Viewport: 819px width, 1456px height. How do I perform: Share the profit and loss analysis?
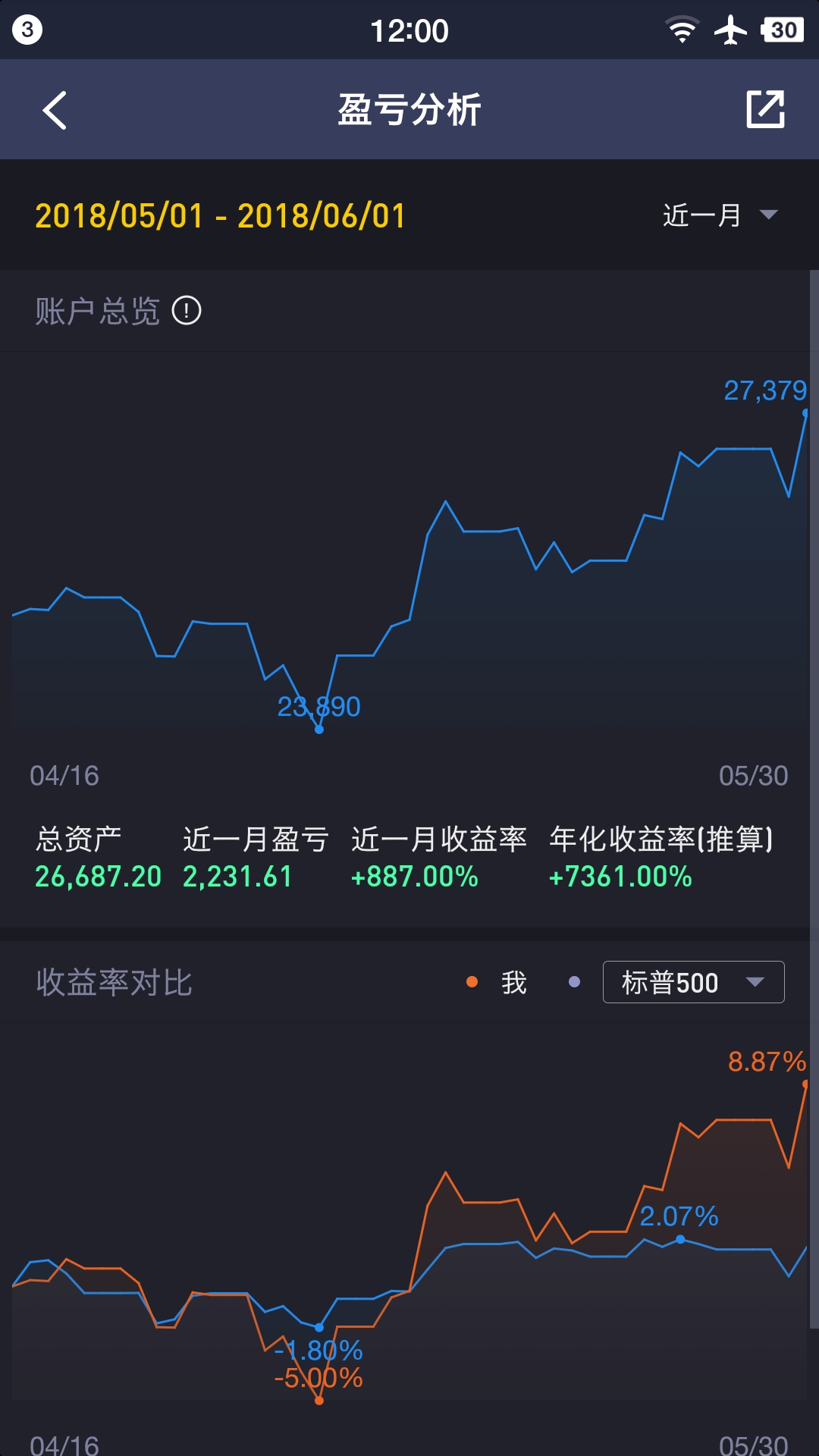[765, 109]
